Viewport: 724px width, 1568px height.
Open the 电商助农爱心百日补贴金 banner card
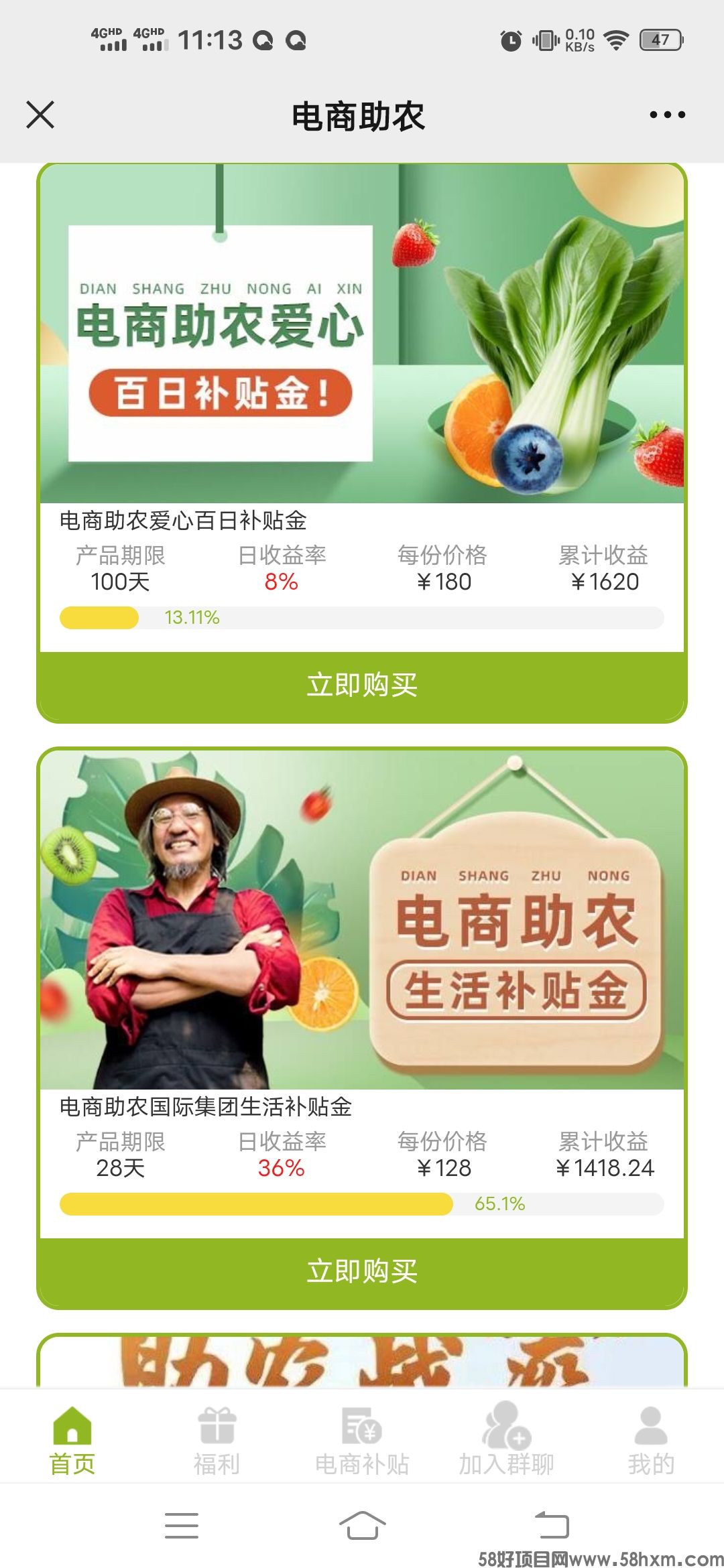362,333
